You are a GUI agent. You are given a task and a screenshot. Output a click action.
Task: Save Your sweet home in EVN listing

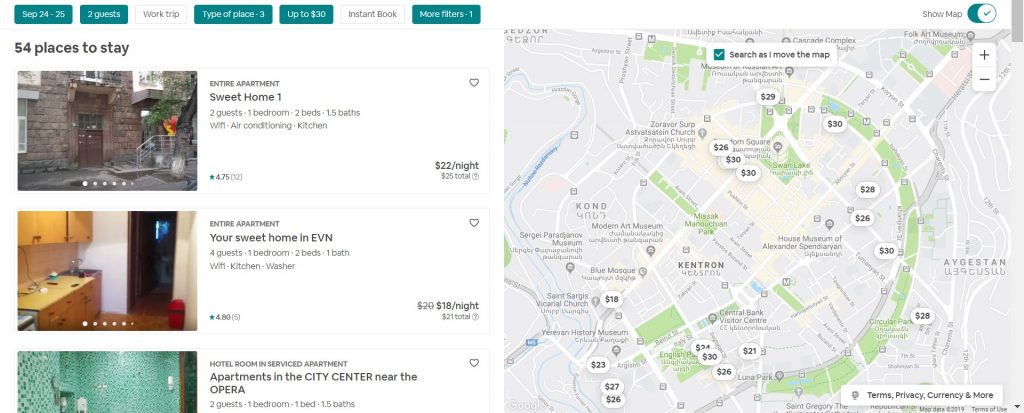474,223
